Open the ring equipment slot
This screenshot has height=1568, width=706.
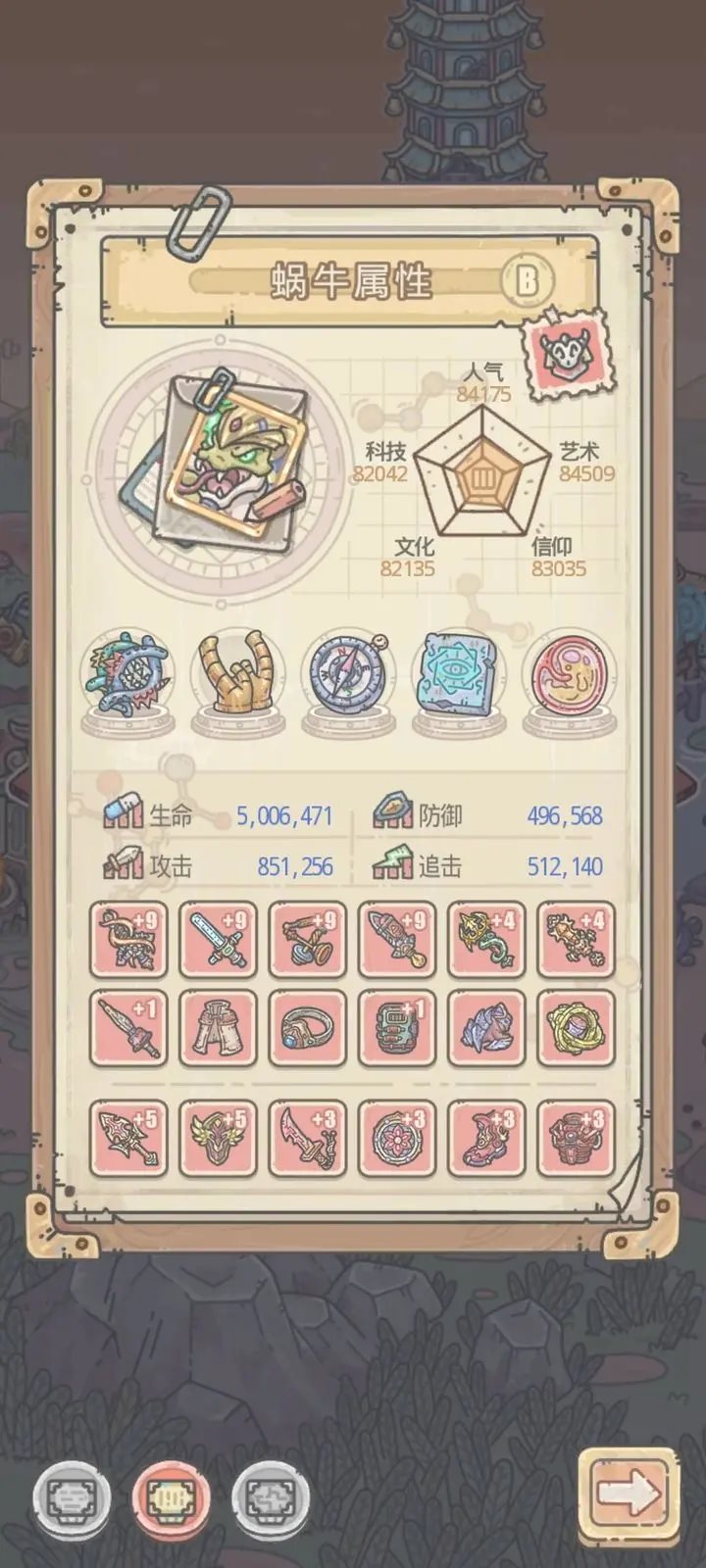click(x=308, y=1028)
